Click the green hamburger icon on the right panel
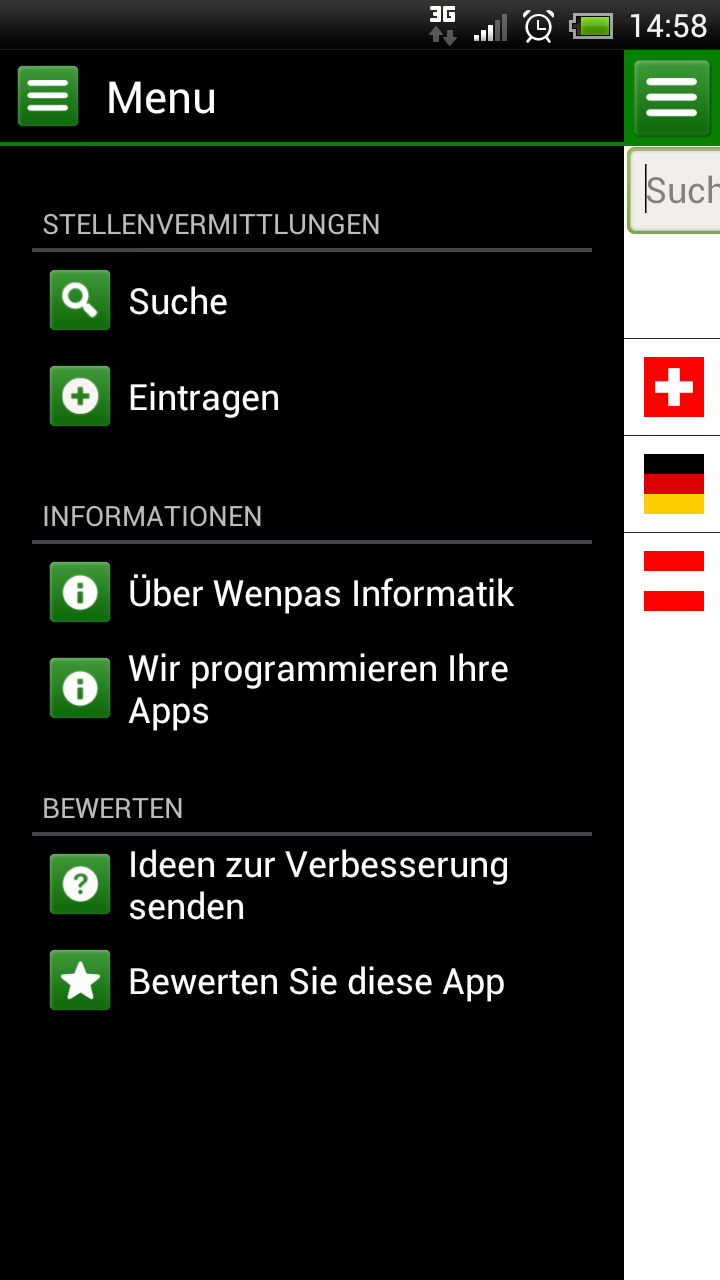The height and width of the screenshot is (1280, 720). pos(671,96)
